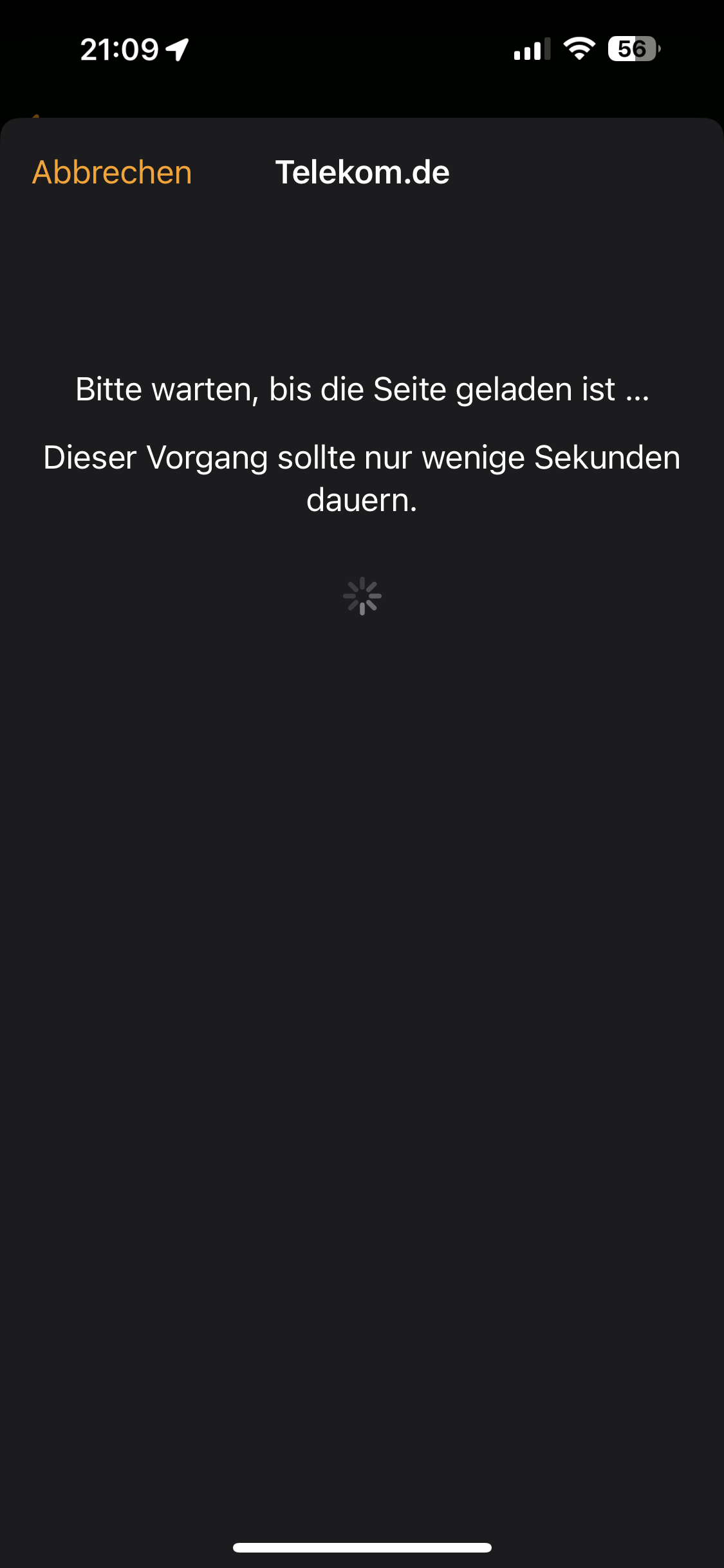Tap Abbrechen to cancel loading

112,173
